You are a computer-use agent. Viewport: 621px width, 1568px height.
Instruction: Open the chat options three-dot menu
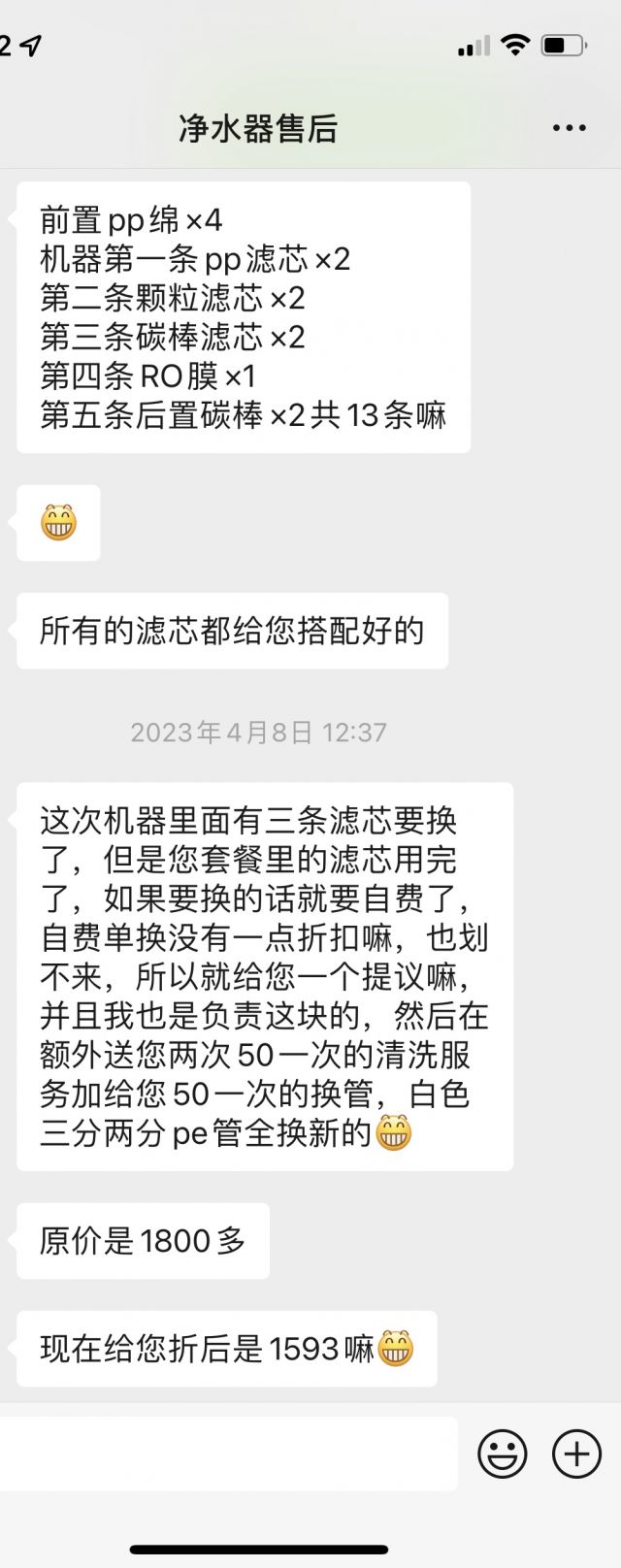[569, 128]
